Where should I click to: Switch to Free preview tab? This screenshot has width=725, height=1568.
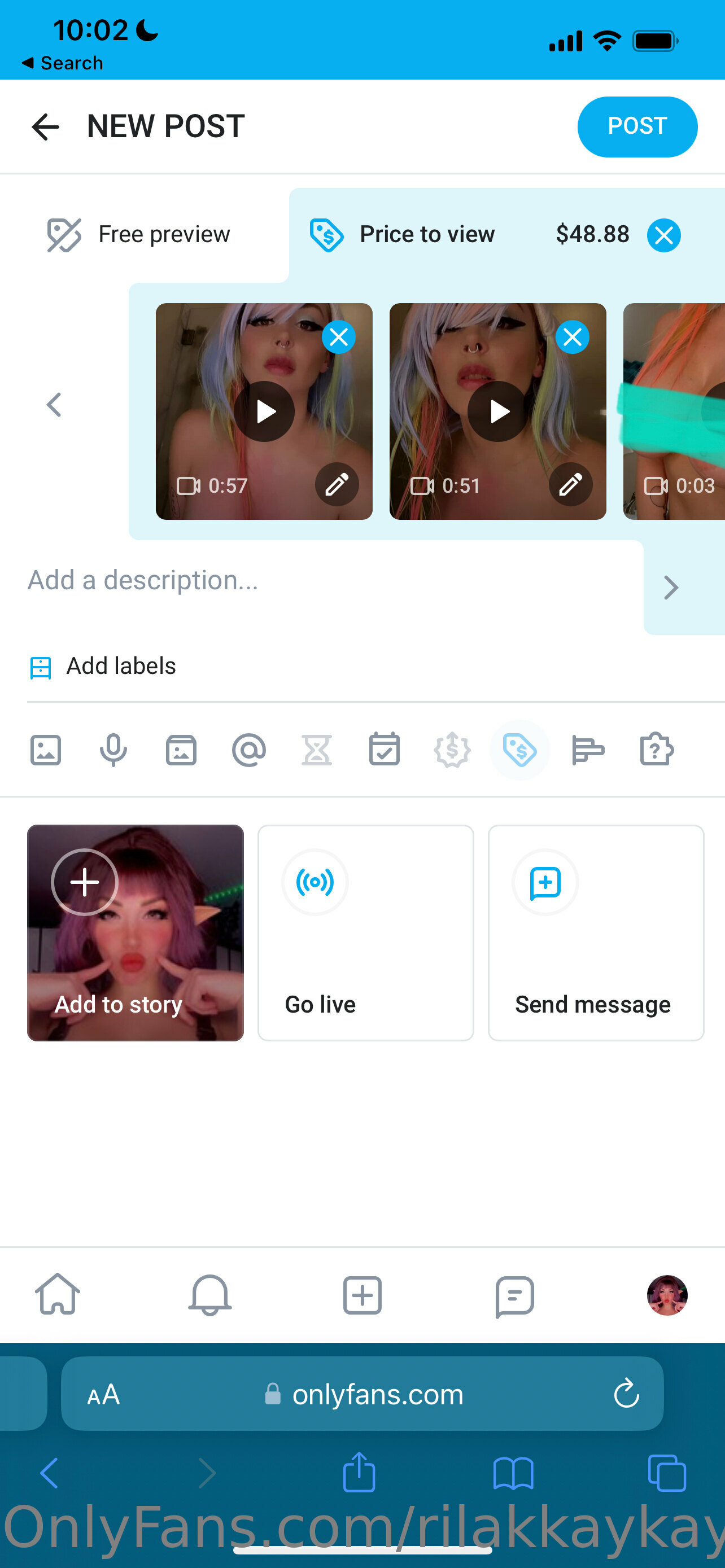coord(139,234)
